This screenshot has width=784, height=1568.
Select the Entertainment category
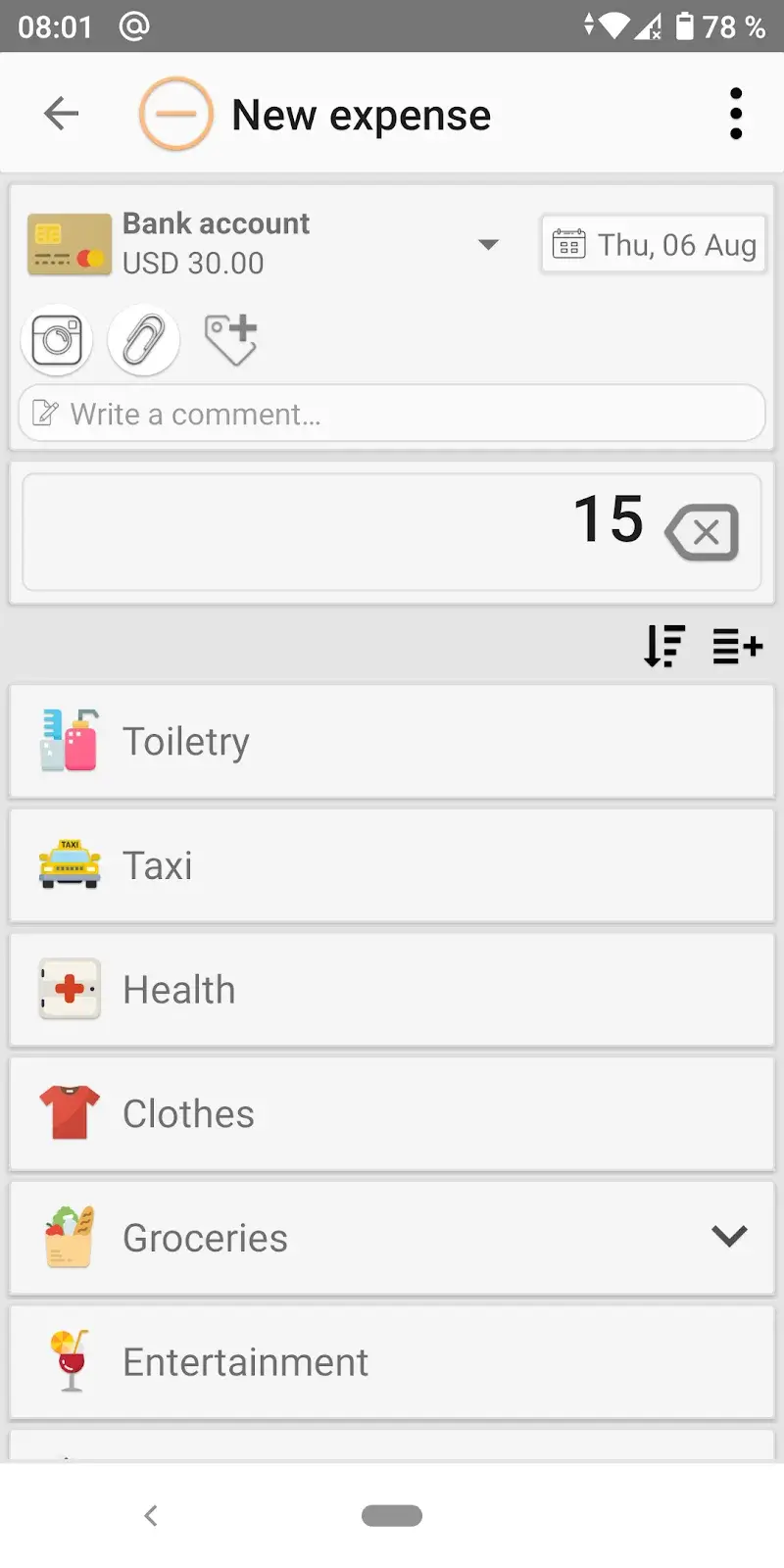click(x=392, y=1362)
